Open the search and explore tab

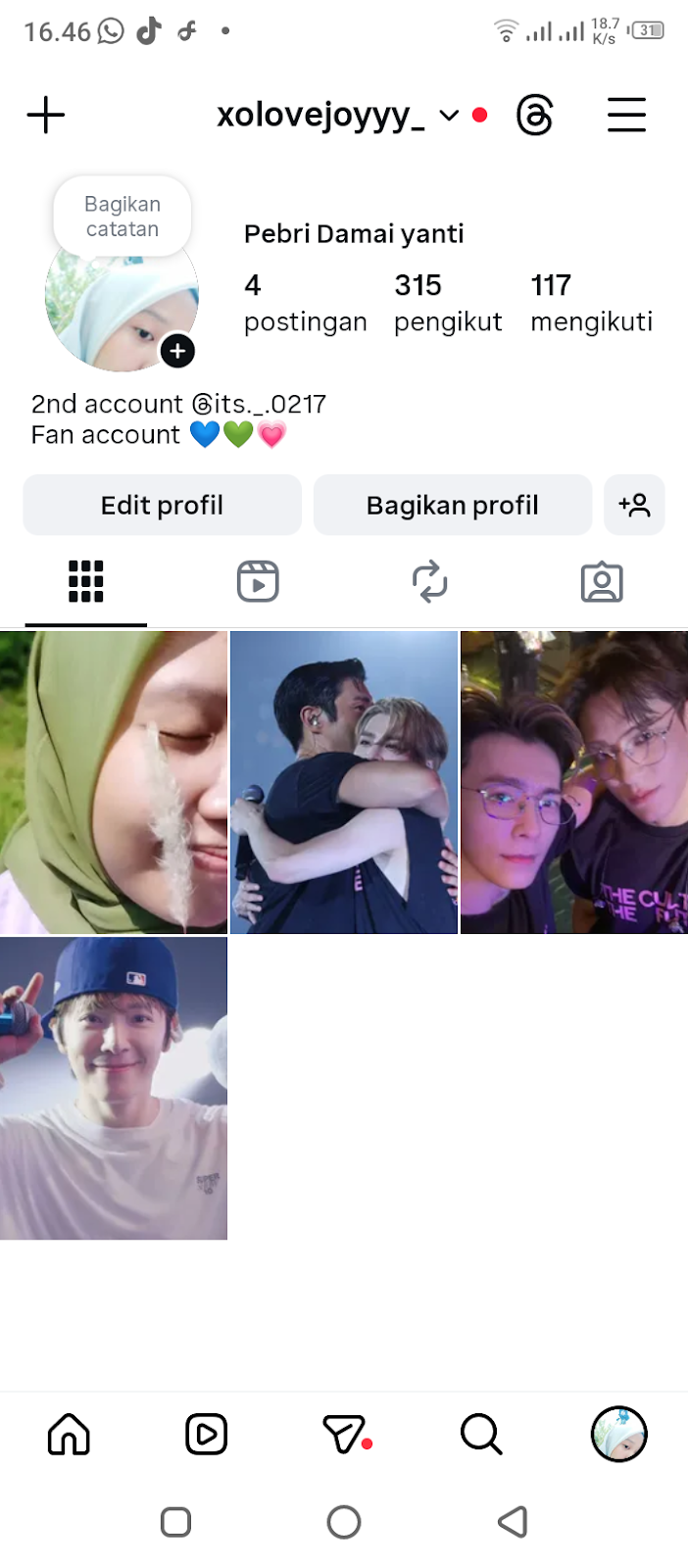click(x=481, y=1435)
